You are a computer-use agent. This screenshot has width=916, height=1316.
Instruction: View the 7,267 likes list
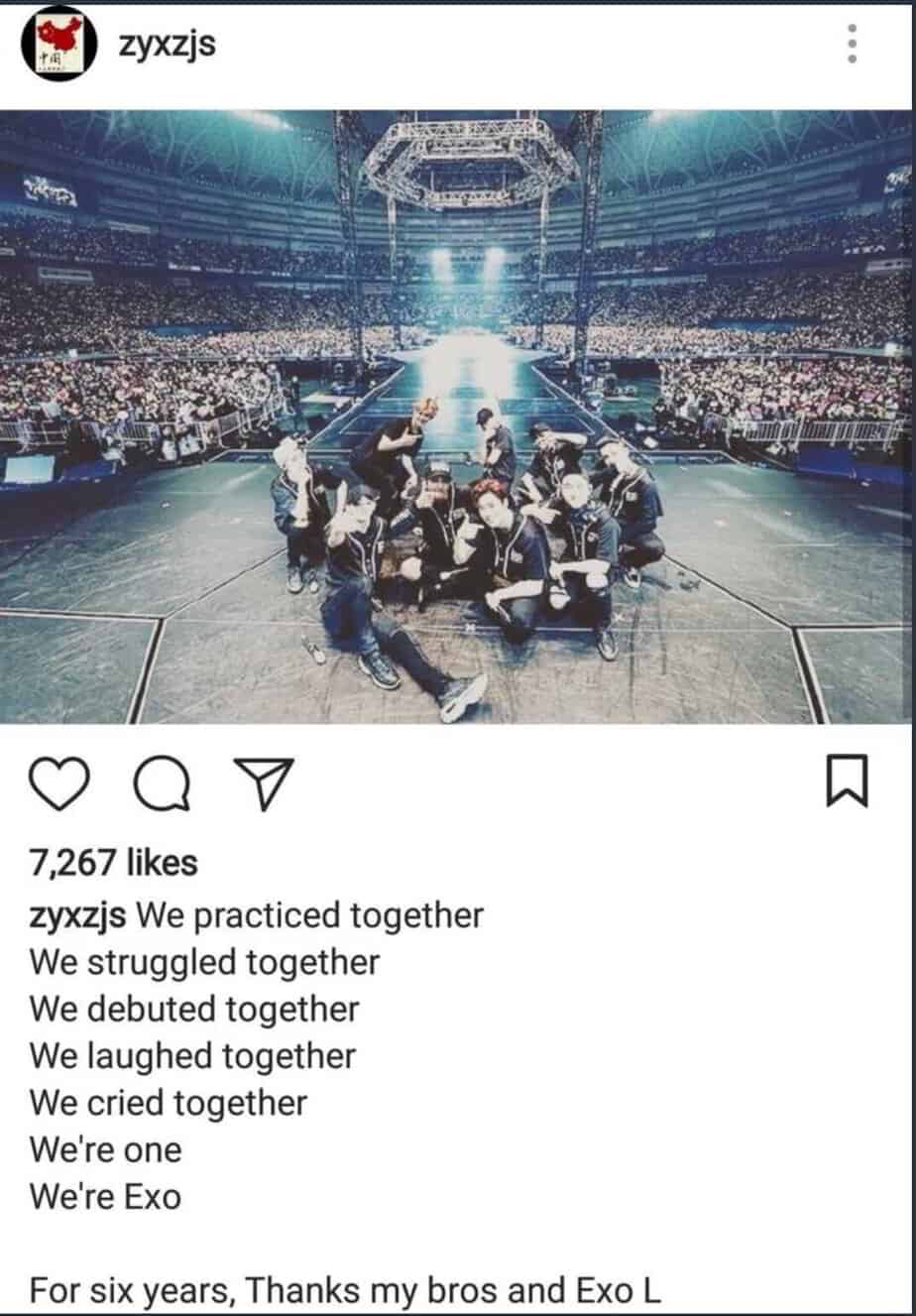pyautogui.click(x=114, y=863)
